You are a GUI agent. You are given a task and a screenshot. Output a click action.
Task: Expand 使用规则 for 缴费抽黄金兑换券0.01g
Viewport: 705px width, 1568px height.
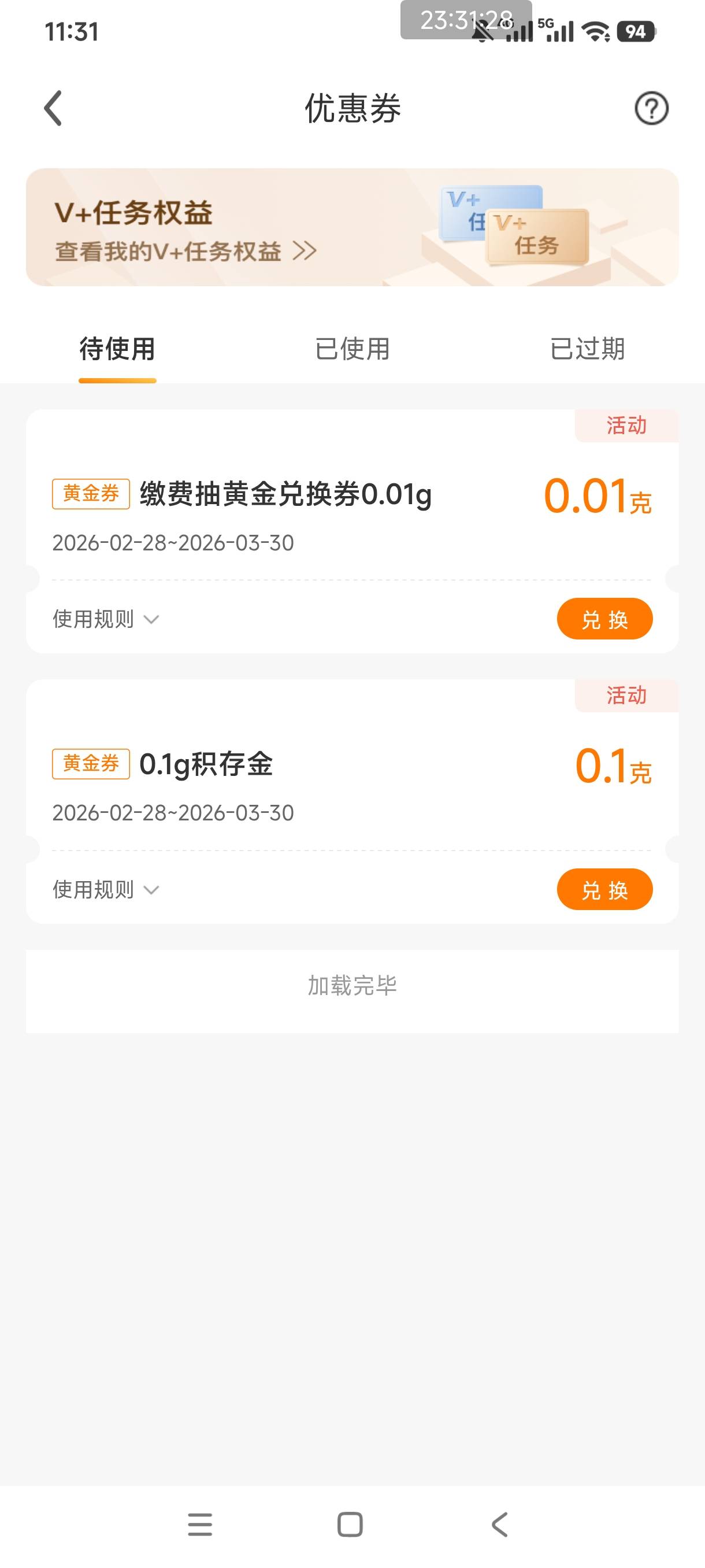point(106,619)
